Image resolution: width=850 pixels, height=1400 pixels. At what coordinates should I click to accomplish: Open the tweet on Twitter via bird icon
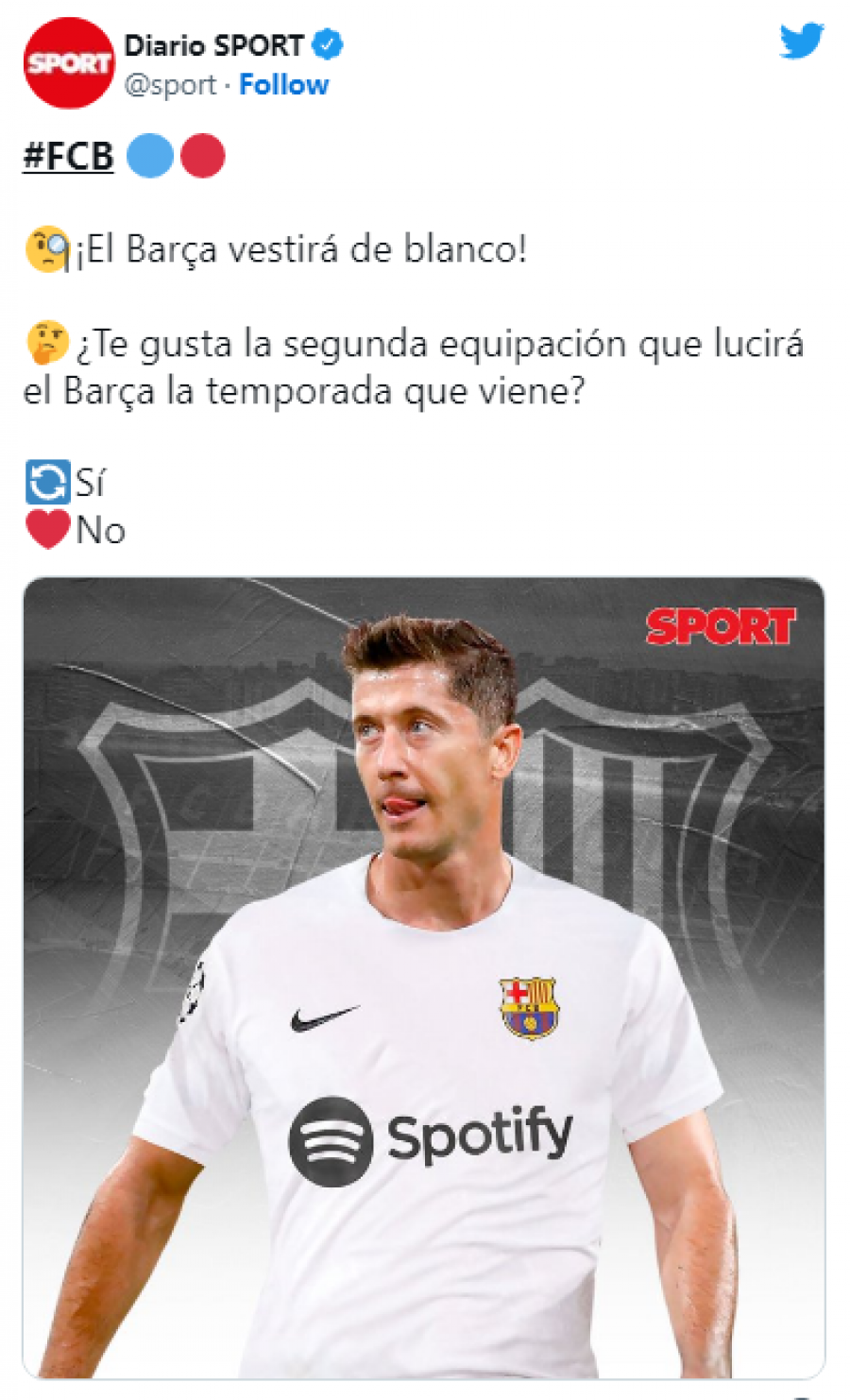coord(801,42)
